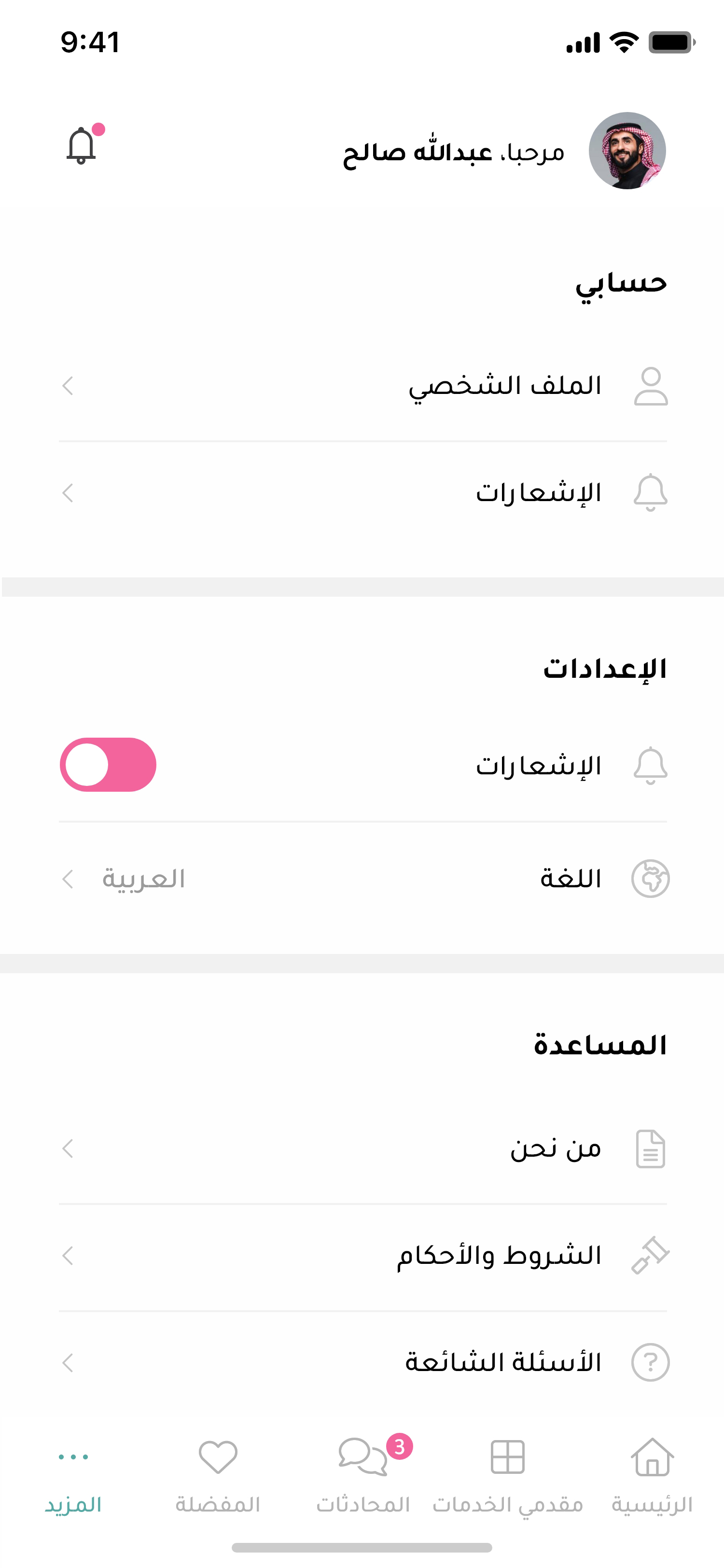This screenshot has width=724, height=1568.
Task: Toggle the الإشعارات switch in الإعدادات
Action: coord(108,765)
